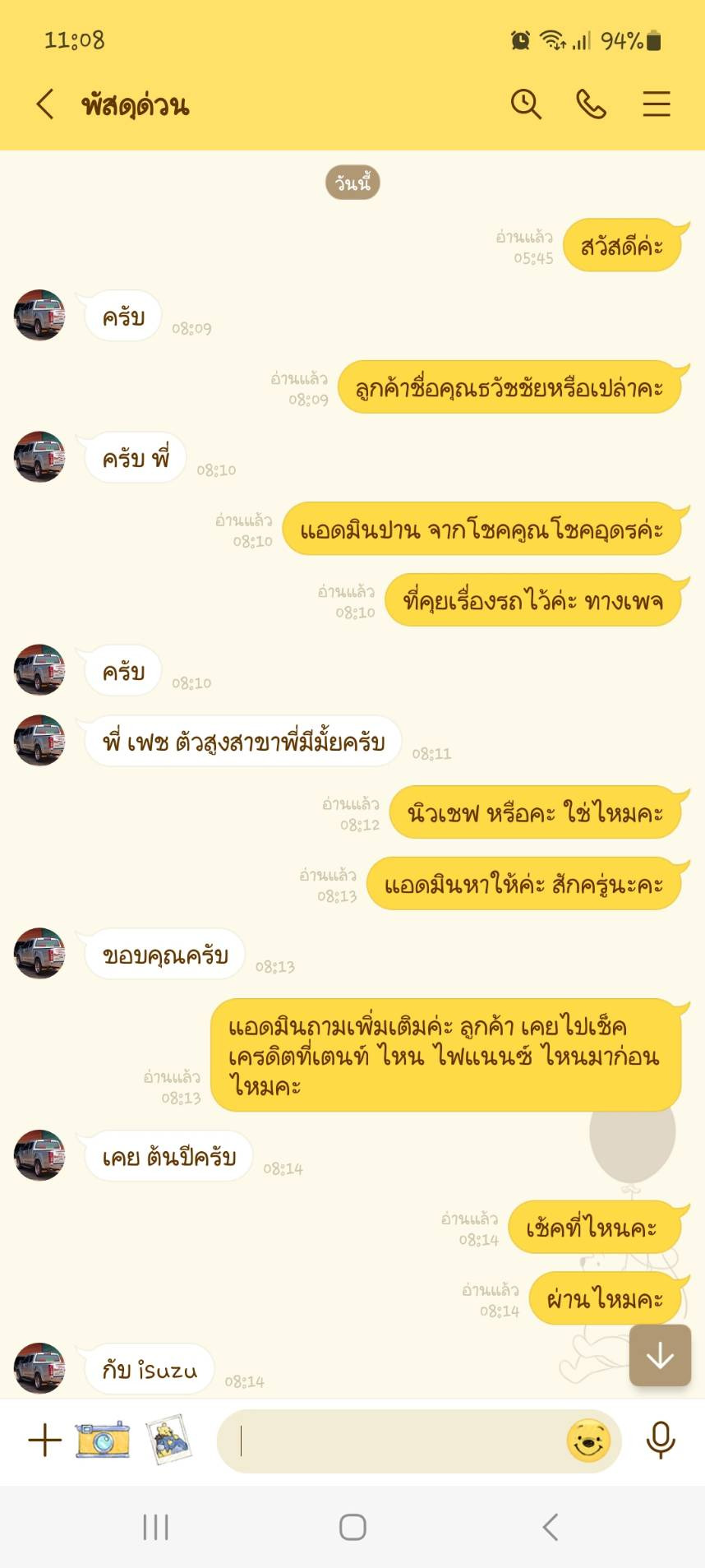Start a voice call with พัสดุด่วน
This screenshot has height=1568, width=705.
point(591,104)
